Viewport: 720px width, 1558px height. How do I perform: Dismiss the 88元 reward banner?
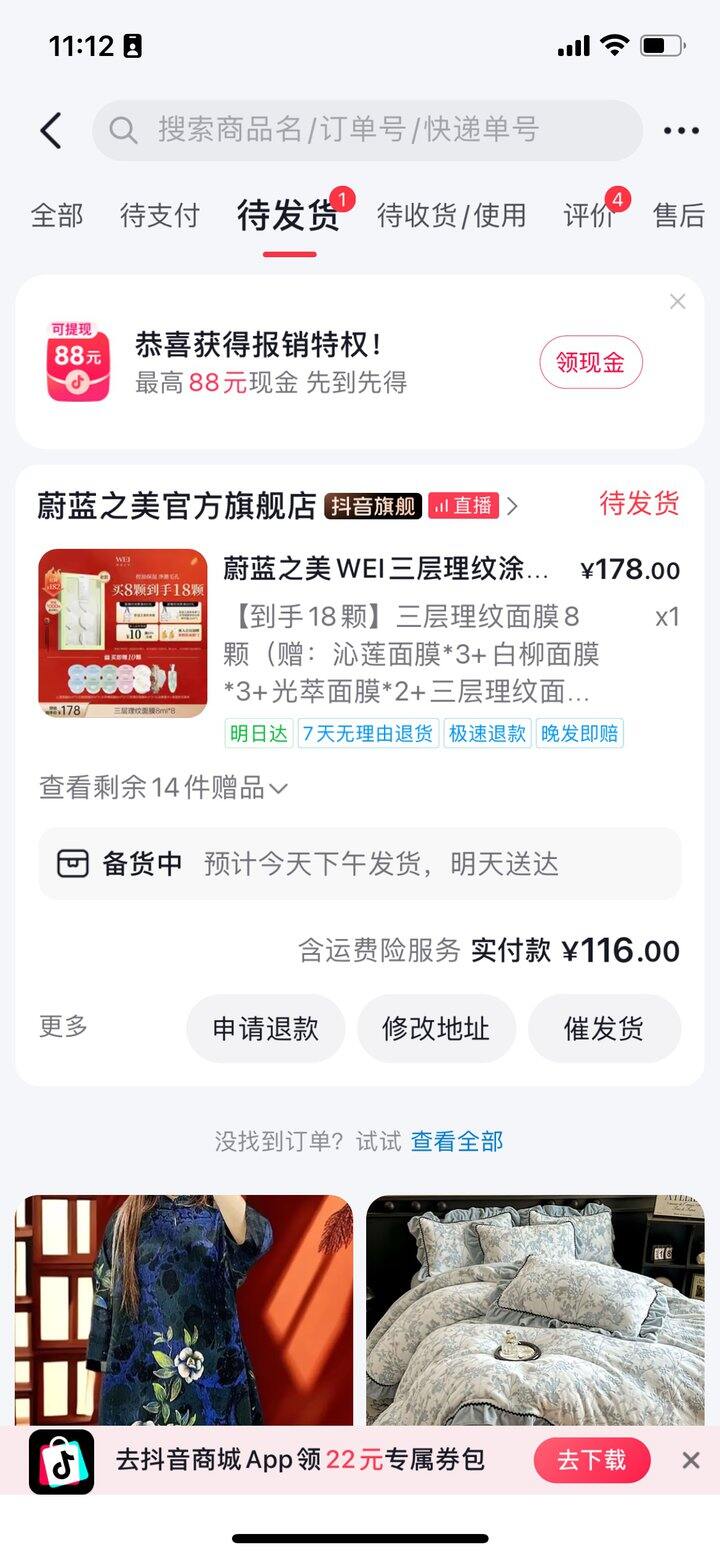point(676,303)
